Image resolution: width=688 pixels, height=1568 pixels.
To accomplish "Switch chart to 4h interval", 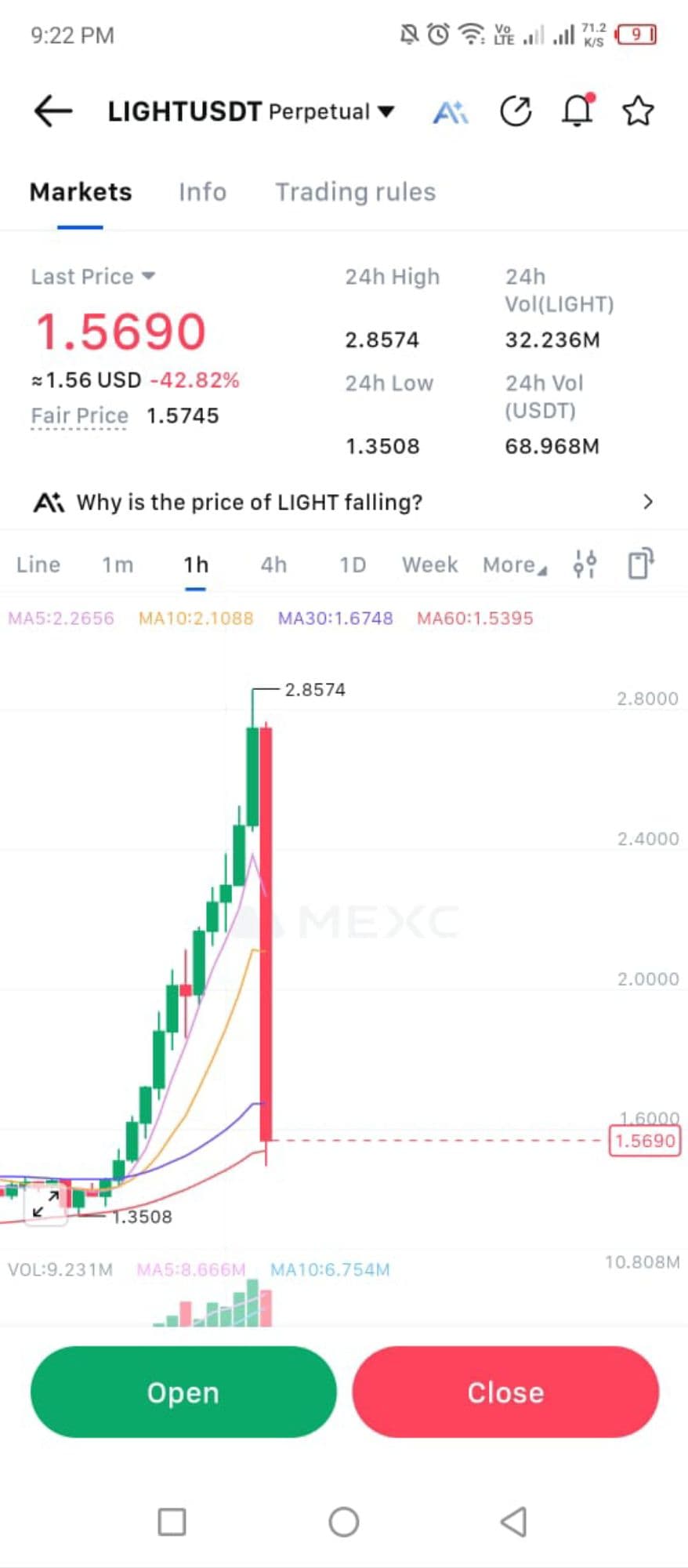I will click(x=273, y=564).
